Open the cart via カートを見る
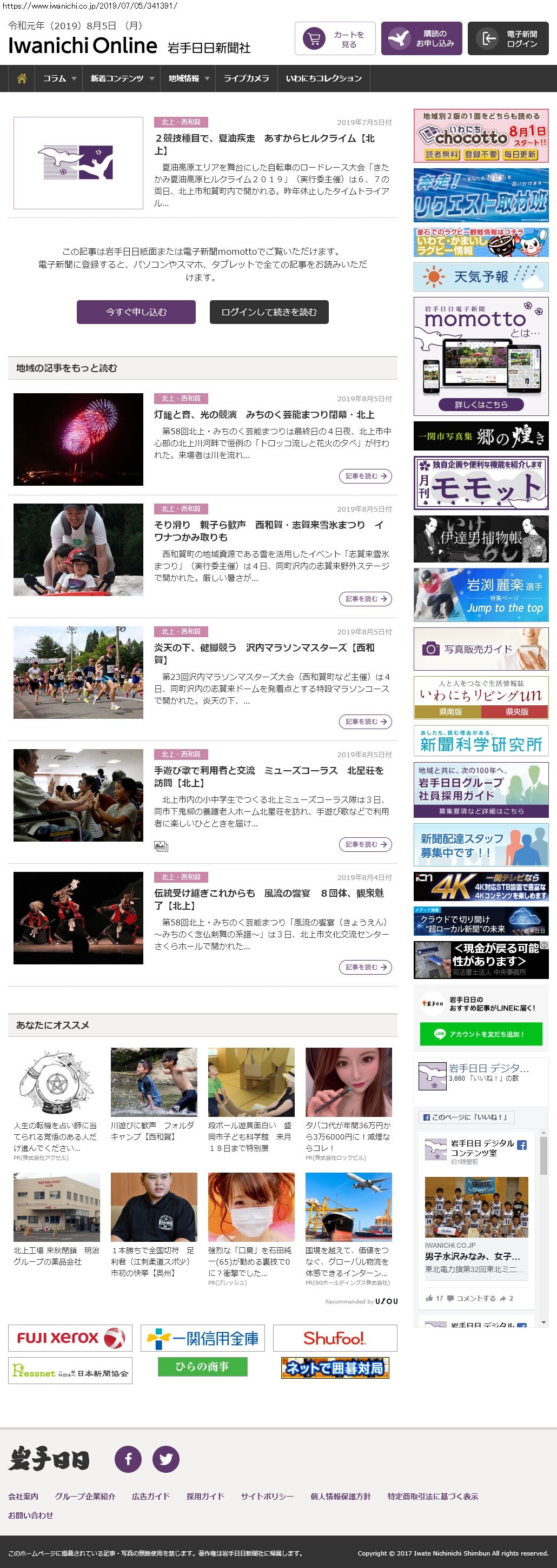This screenshot has width=557, height=1568. point(335,39)
